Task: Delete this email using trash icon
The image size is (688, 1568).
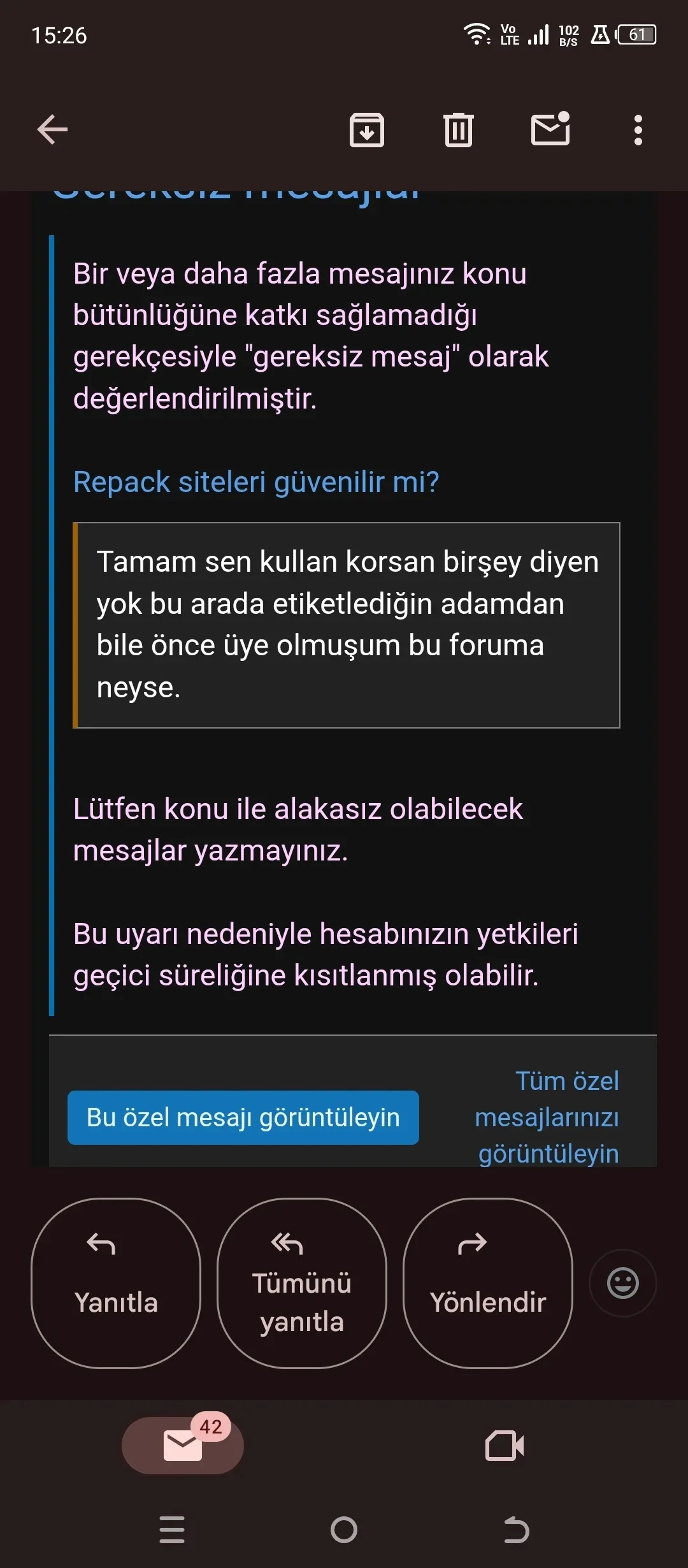Action: pyautogui.click(x=458, y=130)
